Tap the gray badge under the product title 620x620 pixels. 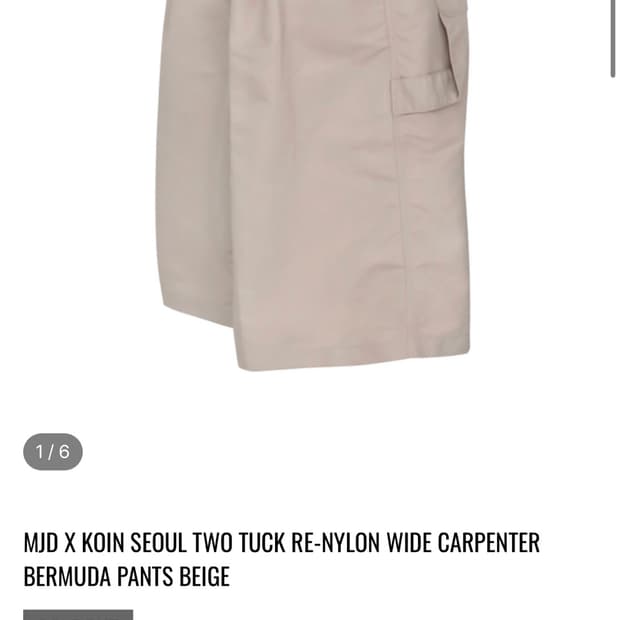78,614
